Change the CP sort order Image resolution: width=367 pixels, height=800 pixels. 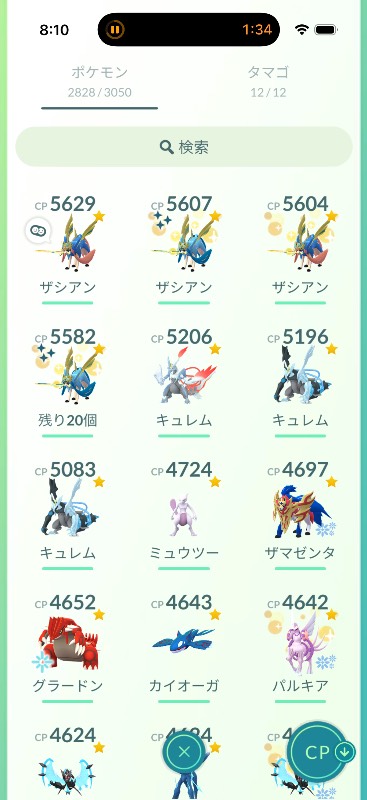[321, 752]
